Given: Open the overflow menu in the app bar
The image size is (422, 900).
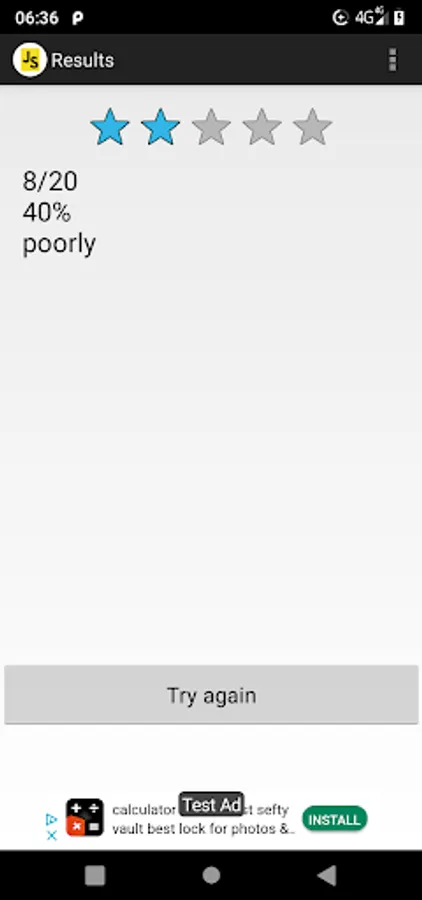Looking at the screenshot, I should 392,60.
